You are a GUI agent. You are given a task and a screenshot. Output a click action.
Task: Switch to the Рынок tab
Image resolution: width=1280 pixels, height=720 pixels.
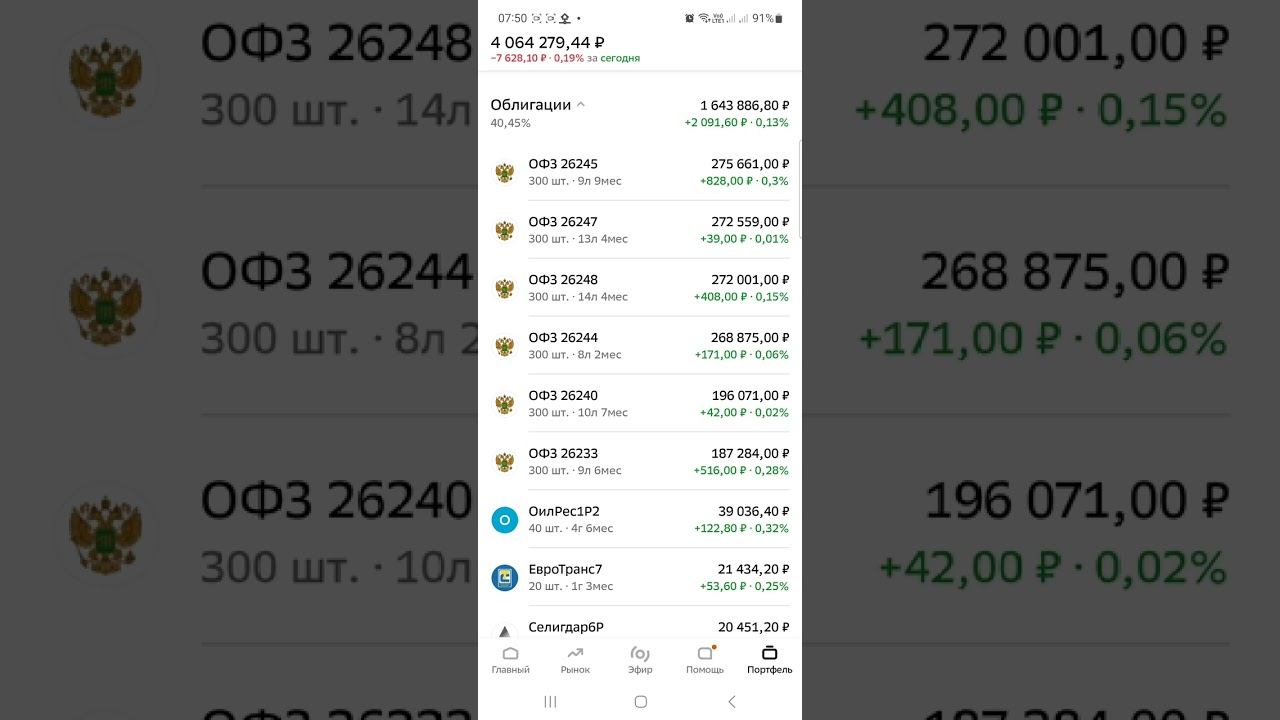(x=575, y=660)
